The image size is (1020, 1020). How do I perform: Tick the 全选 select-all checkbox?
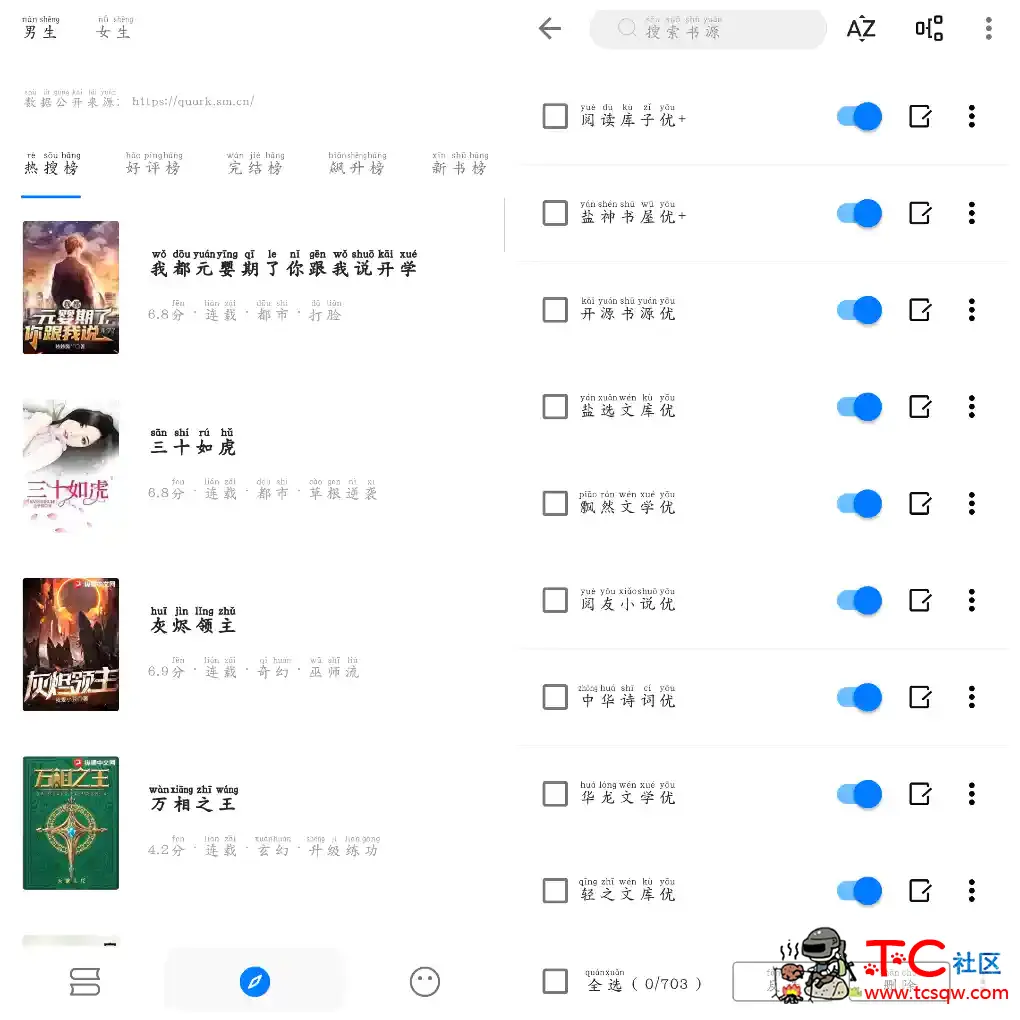(555, 981)
